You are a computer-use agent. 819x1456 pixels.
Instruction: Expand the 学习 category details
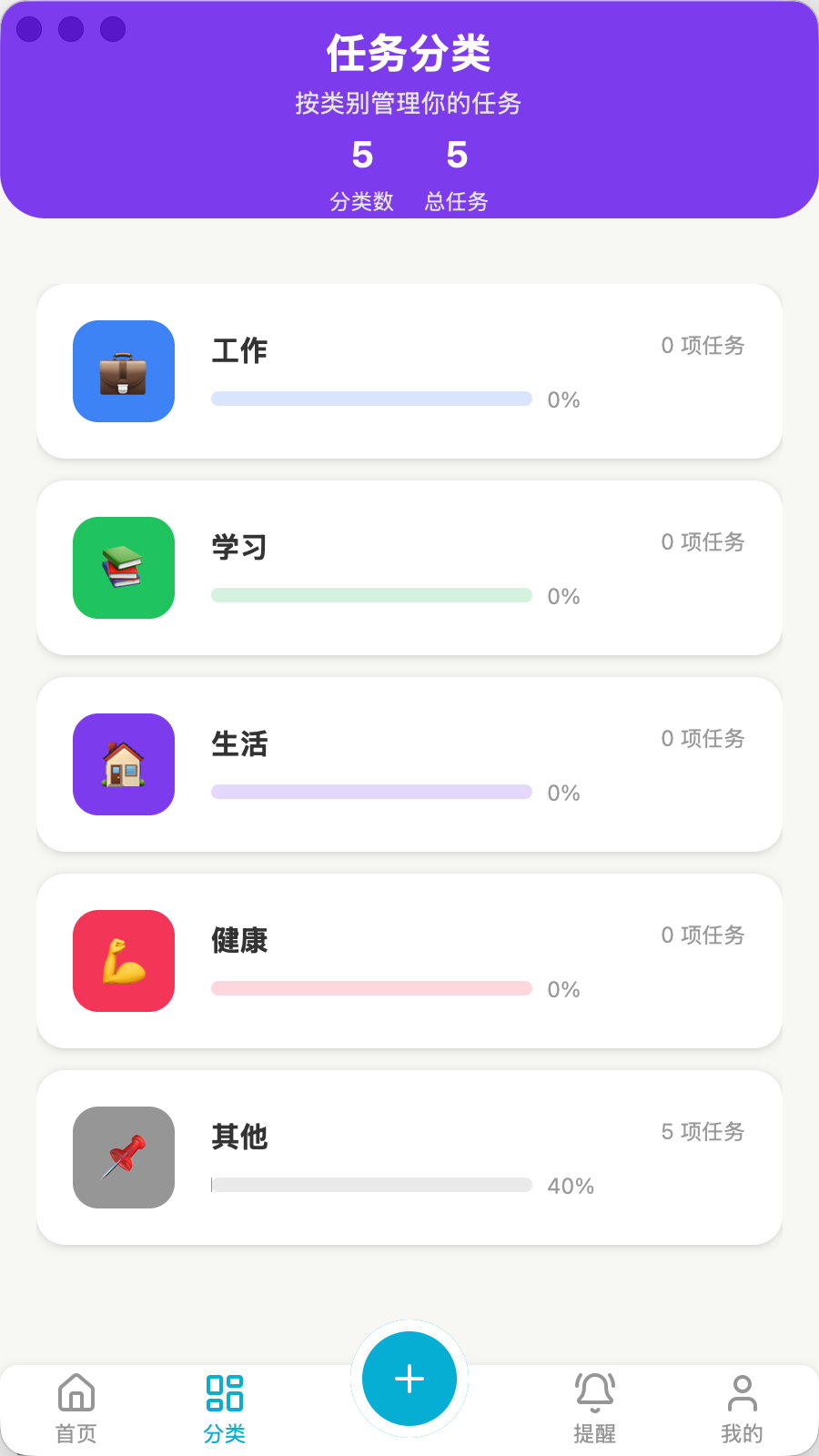[x=409, y=566]
